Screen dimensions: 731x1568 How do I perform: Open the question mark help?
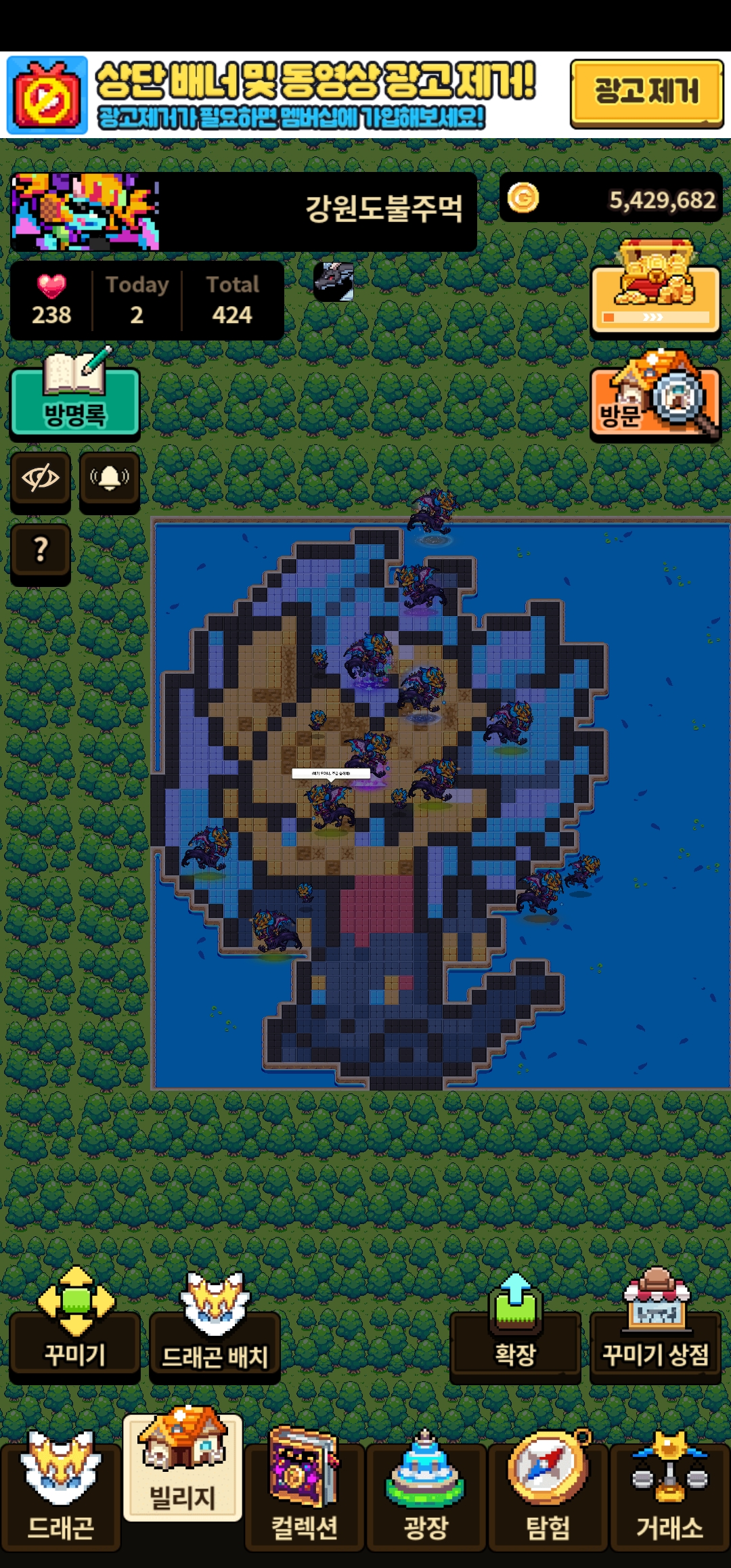[x=41, y=549]
